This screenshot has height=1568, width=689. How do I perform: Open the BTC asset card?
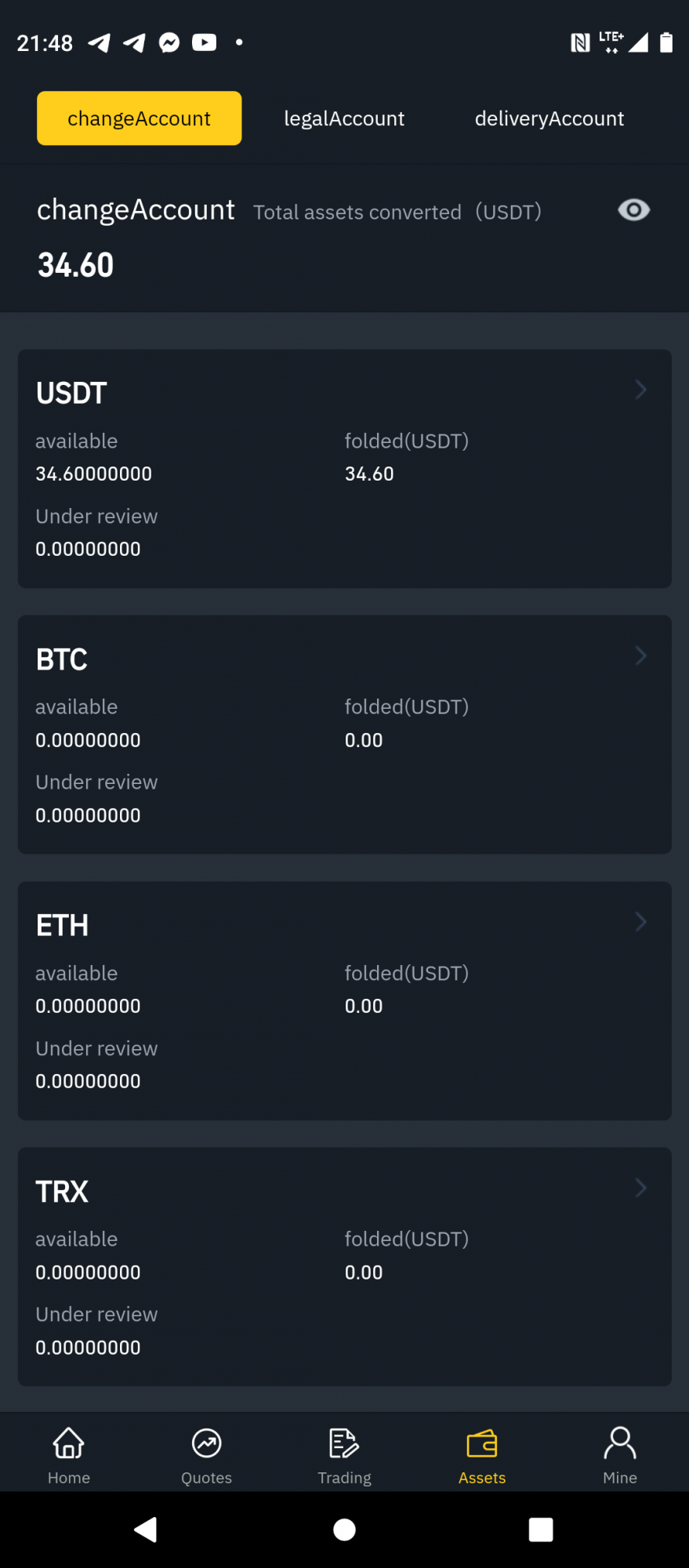pos(344,734)
